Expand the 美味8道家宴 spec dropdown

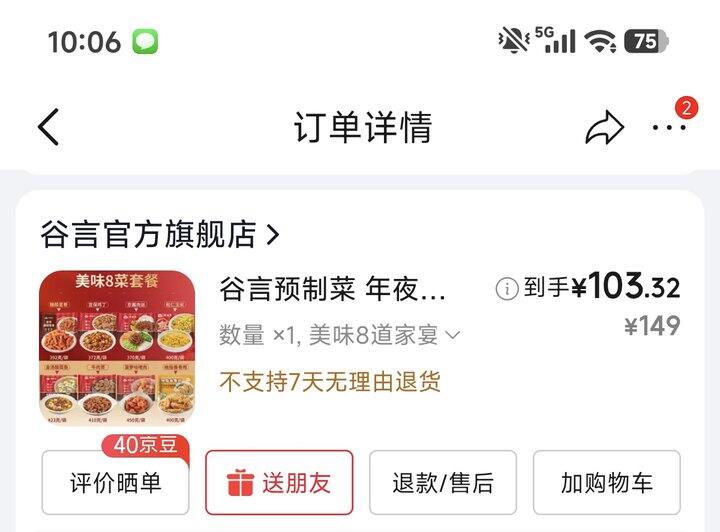pyautogui.click(x=451, y=335)
